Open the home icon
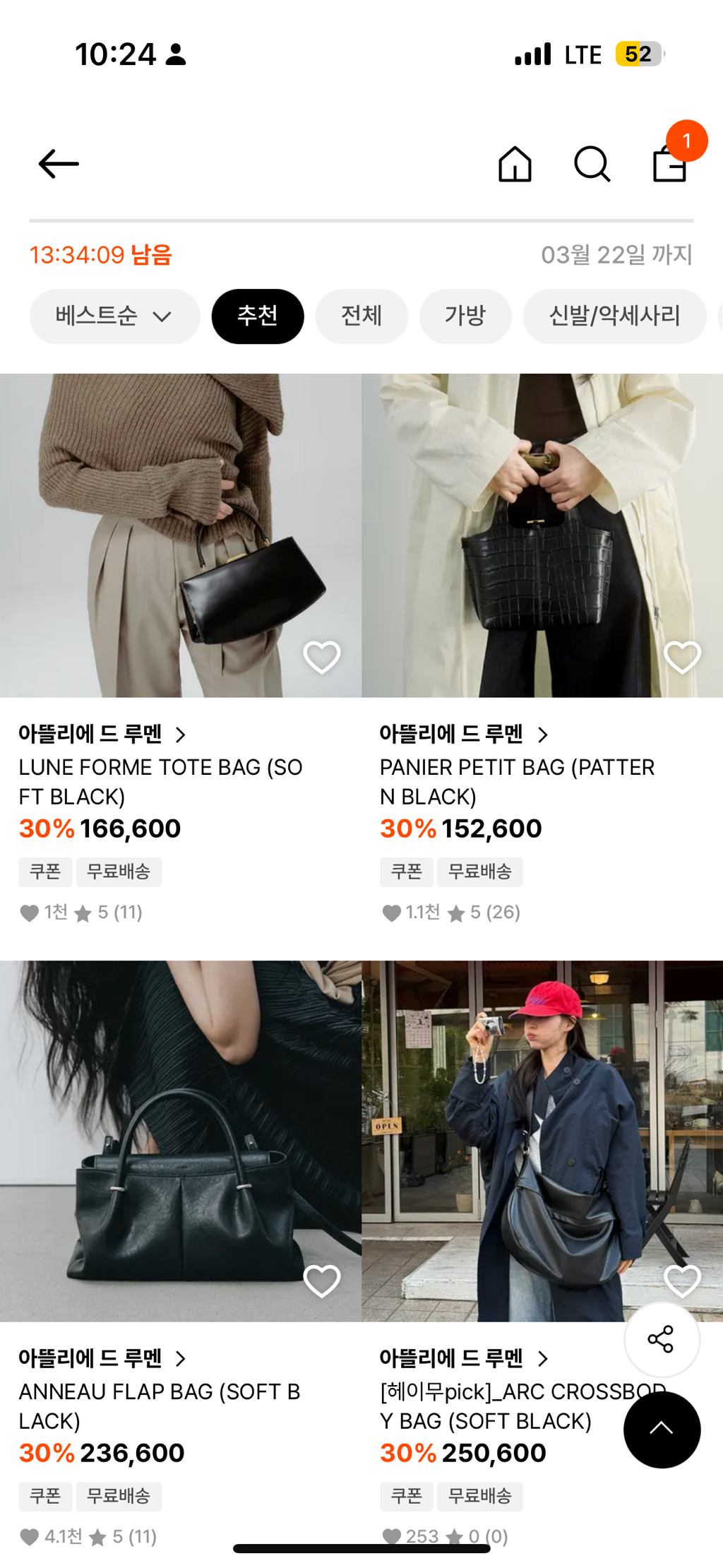The height and width of the screenshot is (1568, 723). click(x=515, y=164)
